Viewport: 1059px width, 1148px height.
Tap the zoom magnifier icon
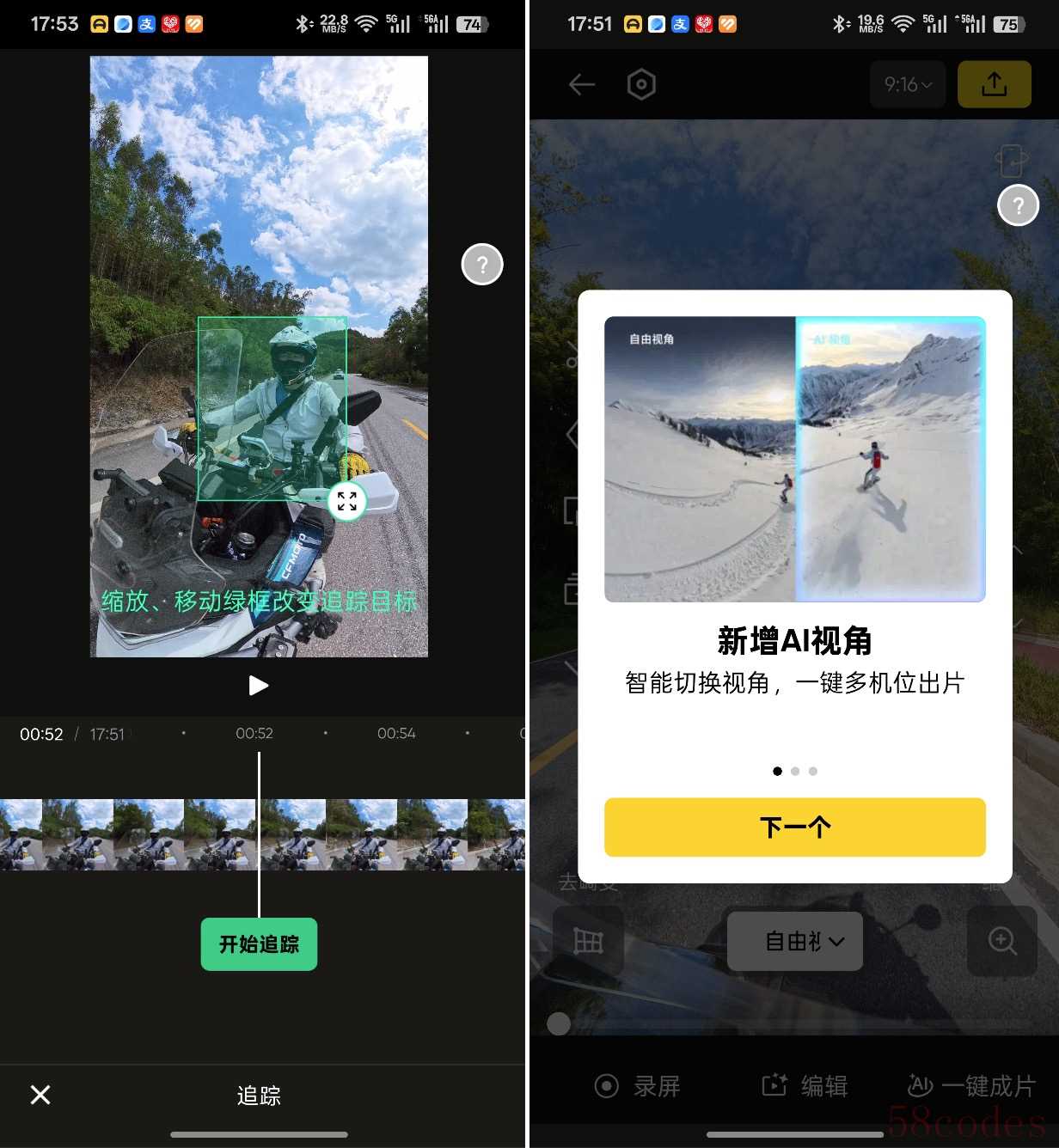click(1002, 941)
